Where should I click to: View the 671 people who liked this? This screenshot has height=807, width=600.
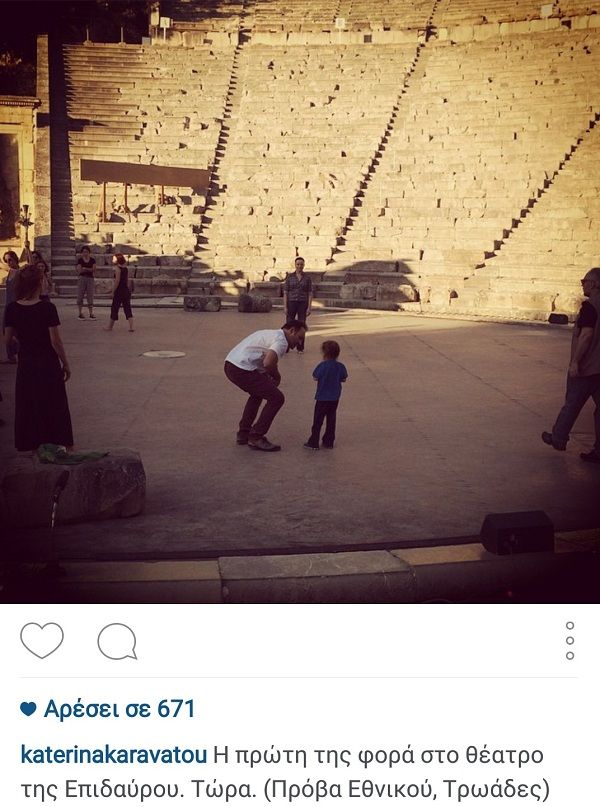click(x=108, y=709)
